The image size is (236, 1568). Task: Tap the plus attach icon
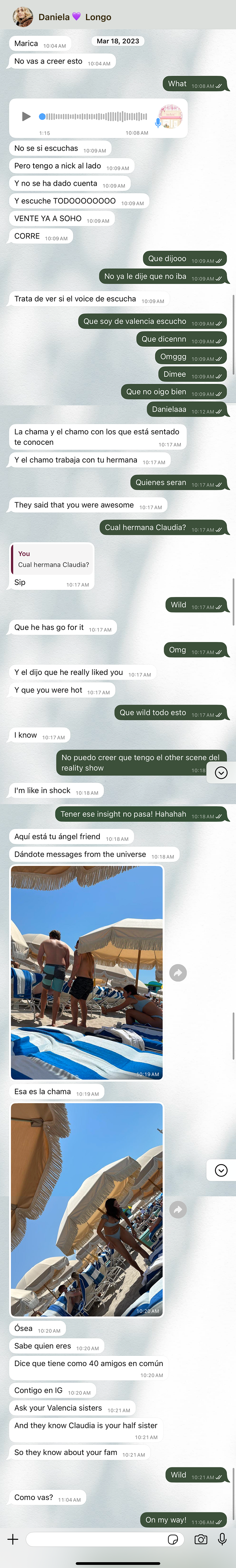[x=13, y=1539]
